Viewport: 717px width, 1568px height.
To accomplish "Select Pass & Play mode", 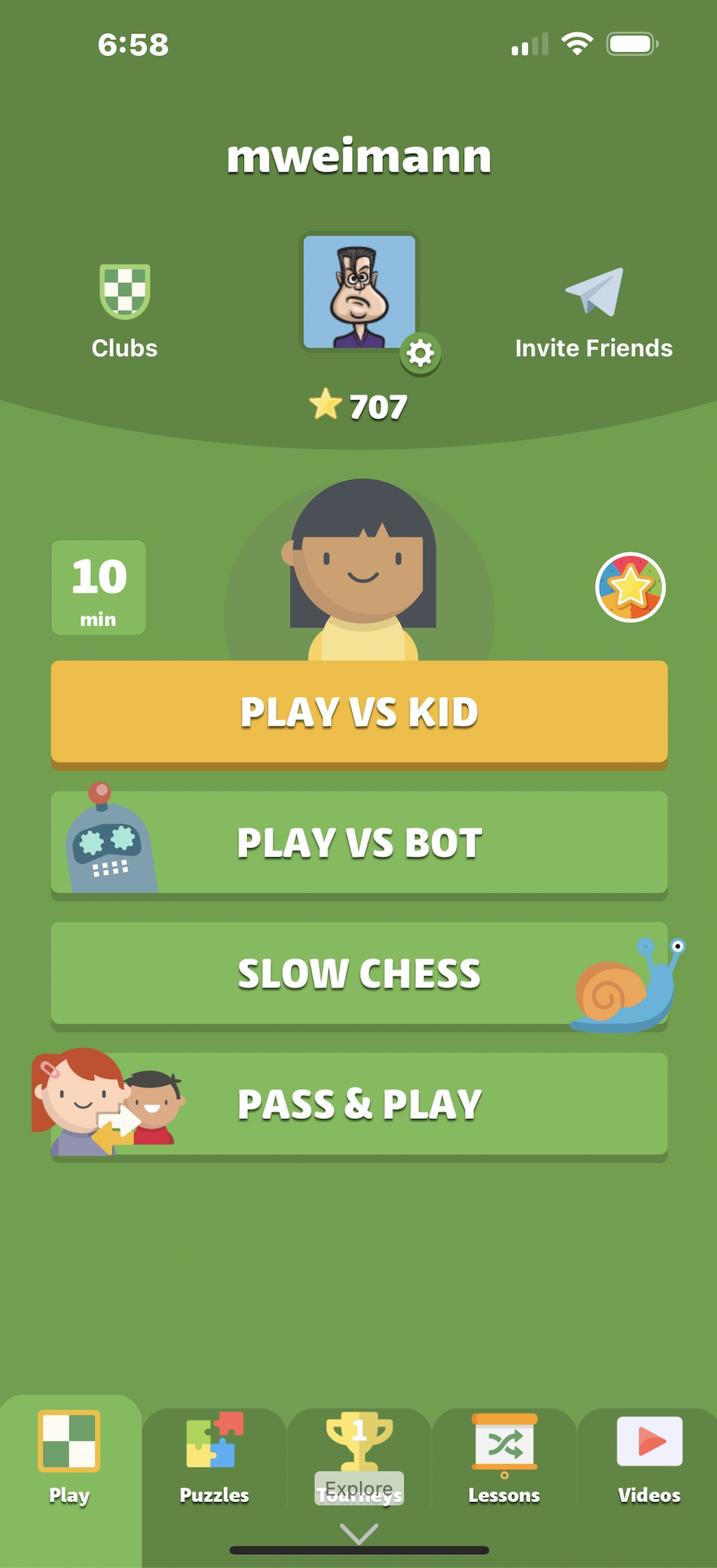I will [359, 1104].
